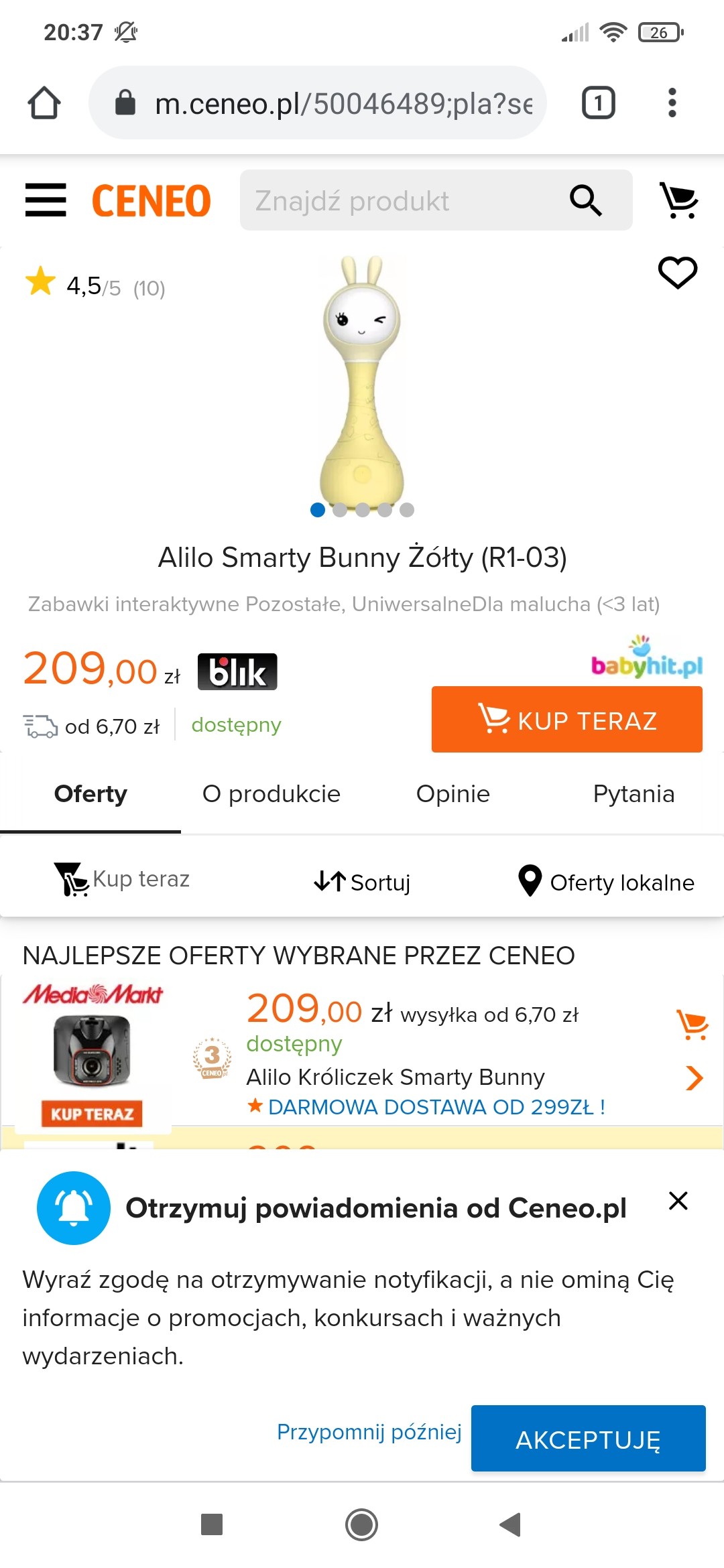Tap the browser home icon

click(44, 103)
